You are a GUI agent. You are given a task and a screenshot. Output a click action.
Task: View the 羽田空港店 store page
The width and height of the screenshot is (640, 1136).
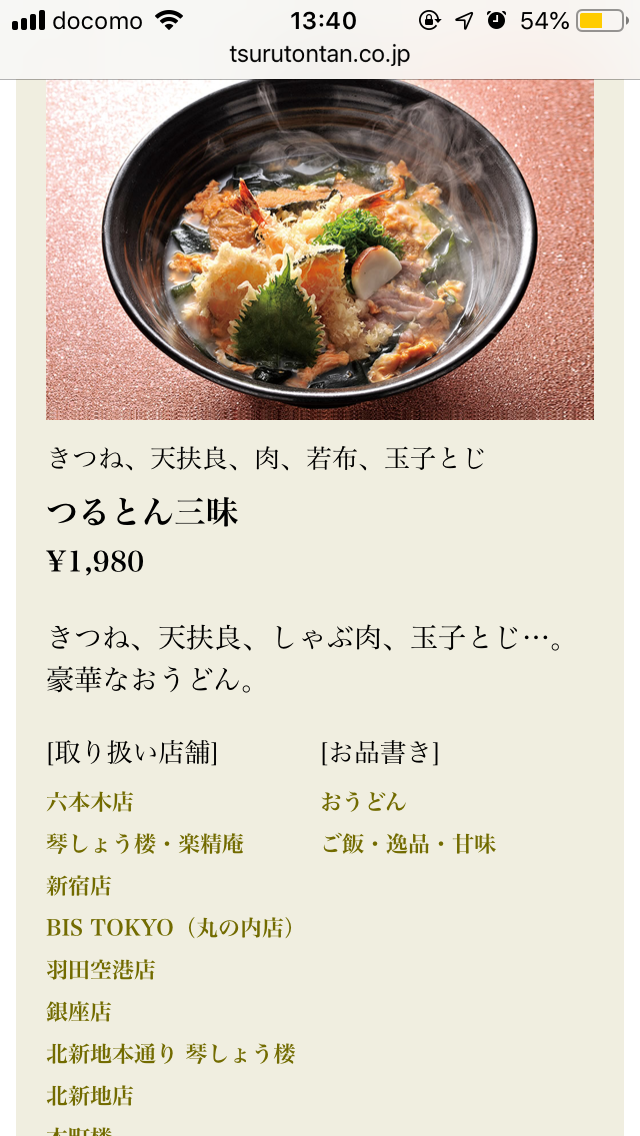(x=101, y=970)
